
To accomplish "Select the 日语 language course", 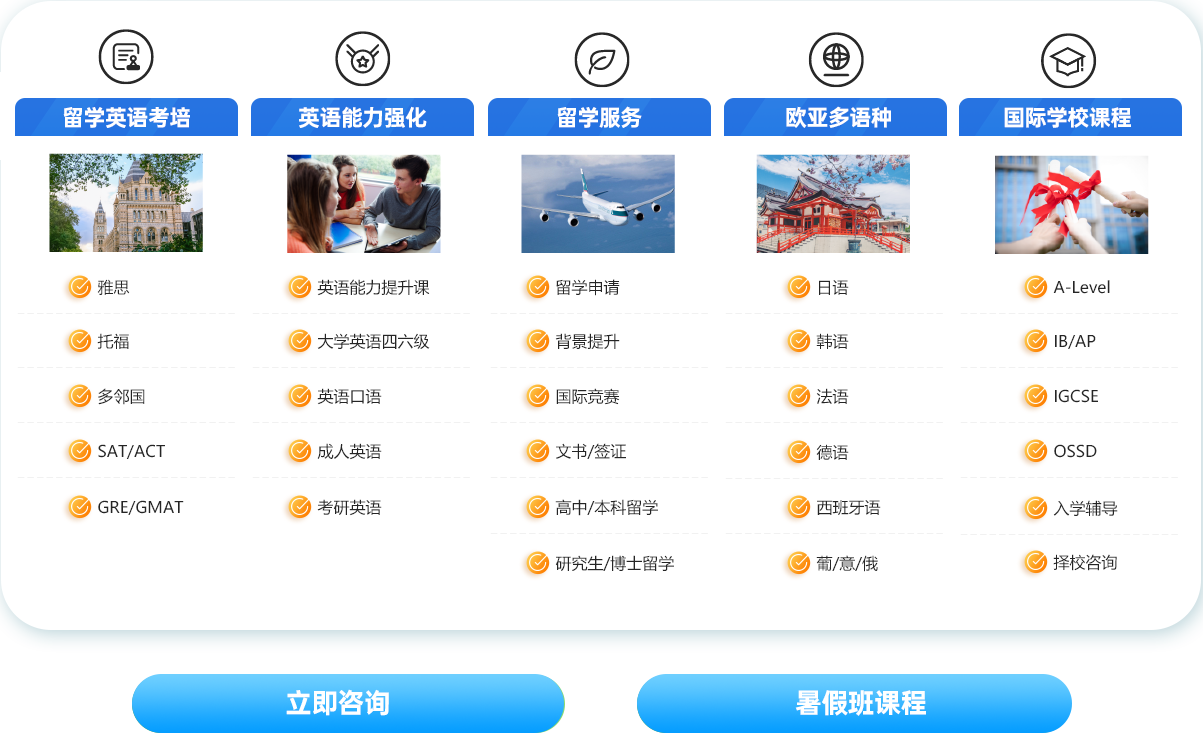I will point(832,288).
